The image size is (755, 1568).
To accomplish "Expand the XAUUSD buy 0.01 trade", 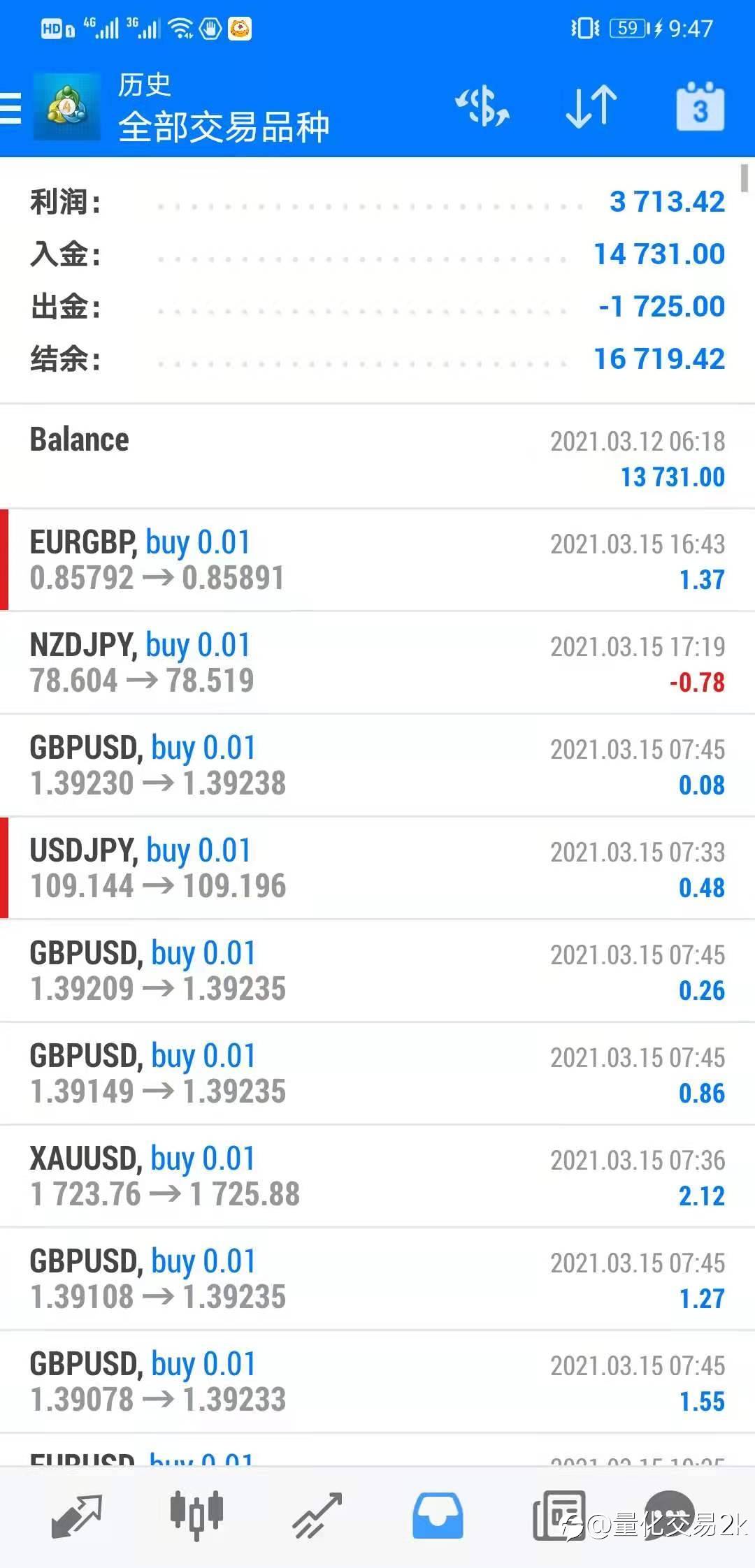I will (x=377, y=1177).
